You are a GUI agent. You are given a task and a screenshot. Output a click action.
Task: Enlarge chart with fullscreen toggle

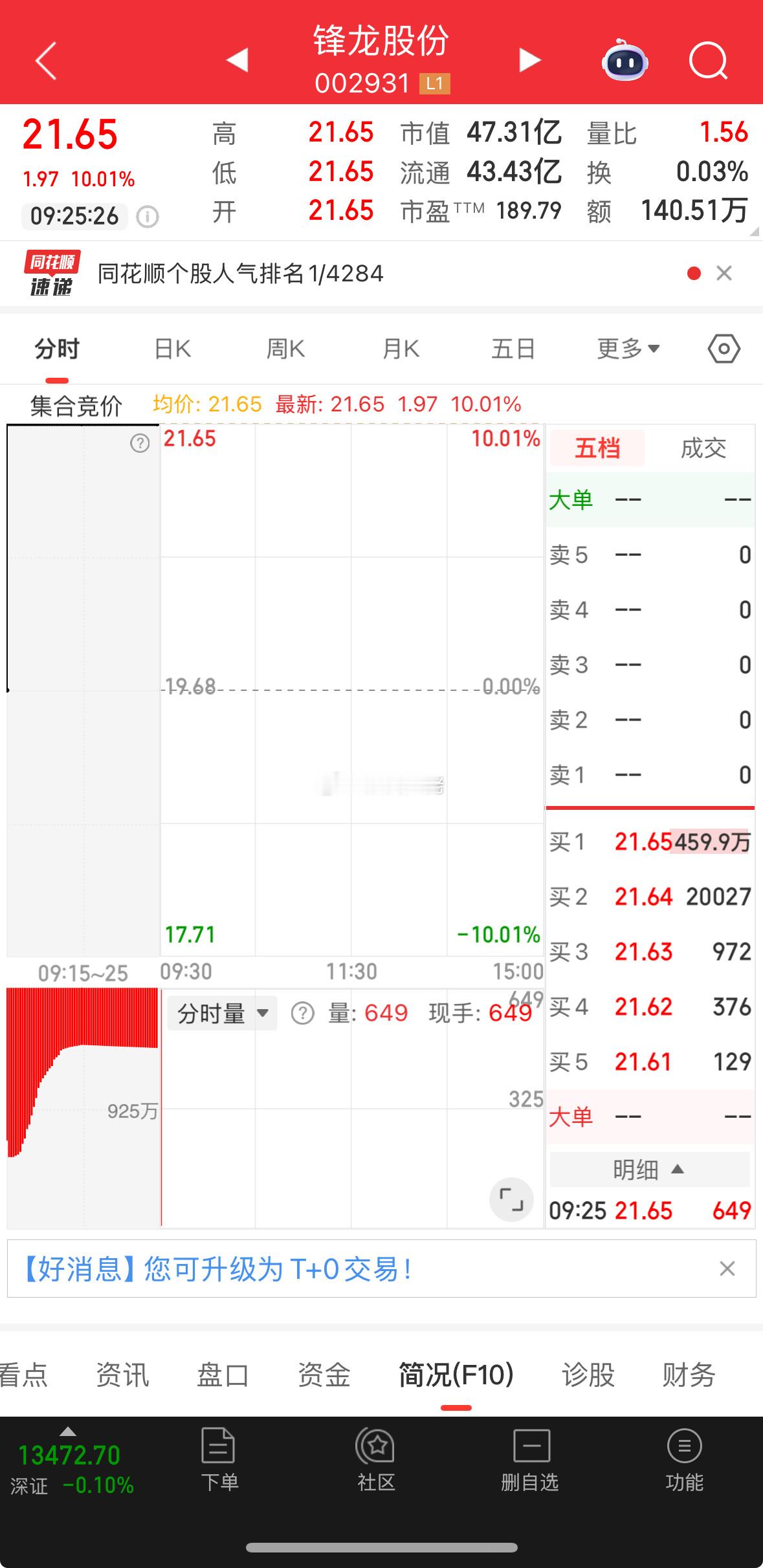[x=511, y=1200]
